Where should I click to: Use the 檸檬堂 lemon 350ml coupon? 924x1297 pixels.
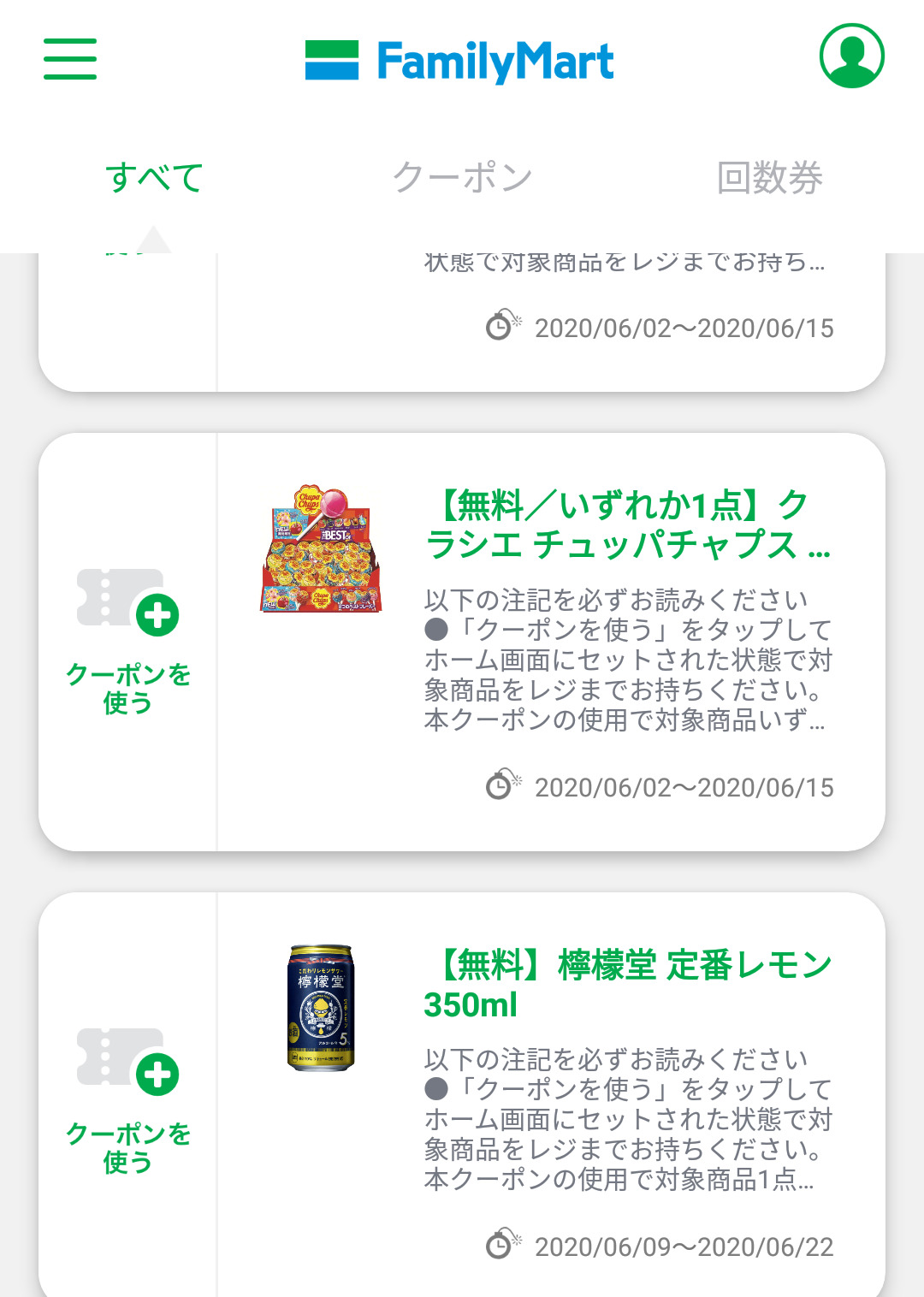128,1101
